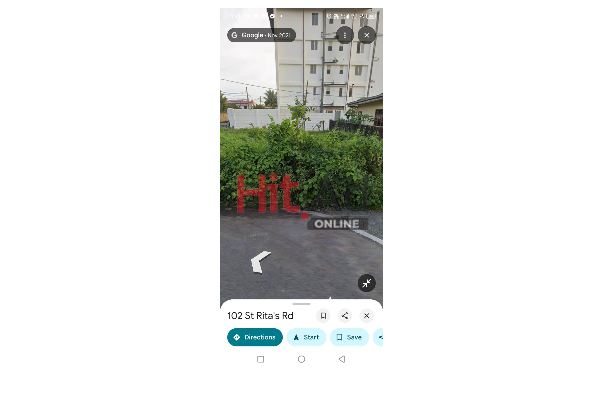This screenshot has height=400, width=600.
Task: Close the Street View imagery
Action: [366, 34]
